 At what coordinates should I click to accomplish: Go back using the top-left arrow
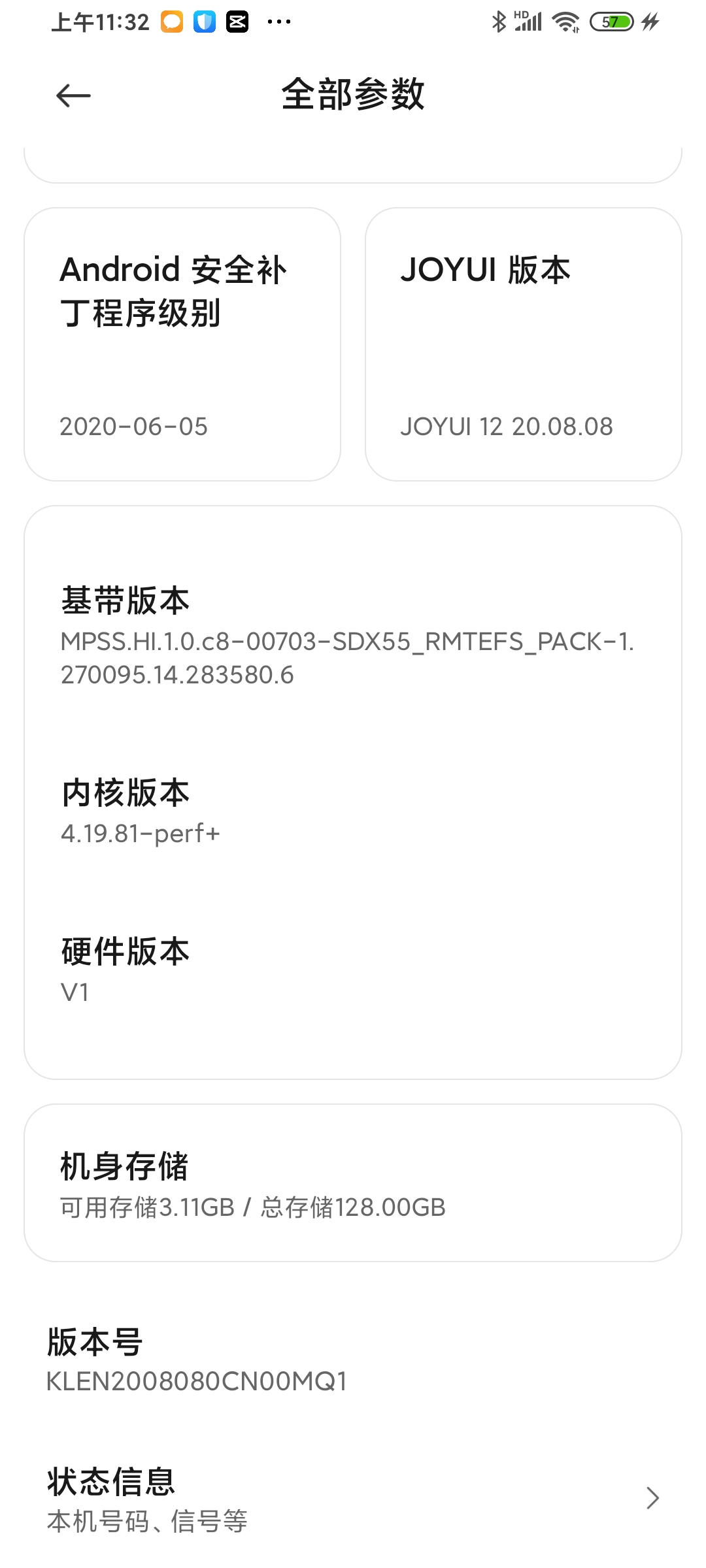tap(73, 95)
